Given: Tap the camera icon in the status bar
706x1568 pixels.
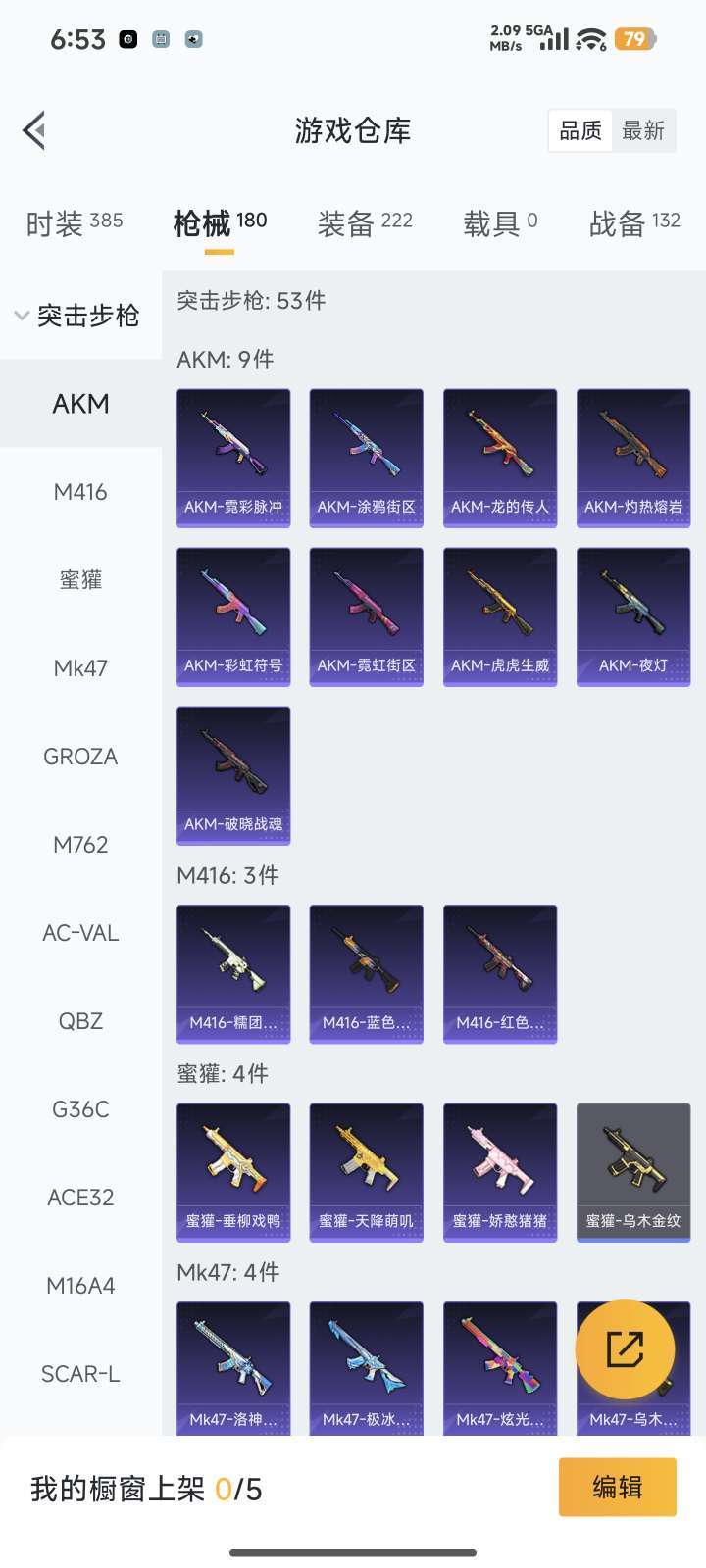Looking at the screenshot, I should click(x=127, y=39).
